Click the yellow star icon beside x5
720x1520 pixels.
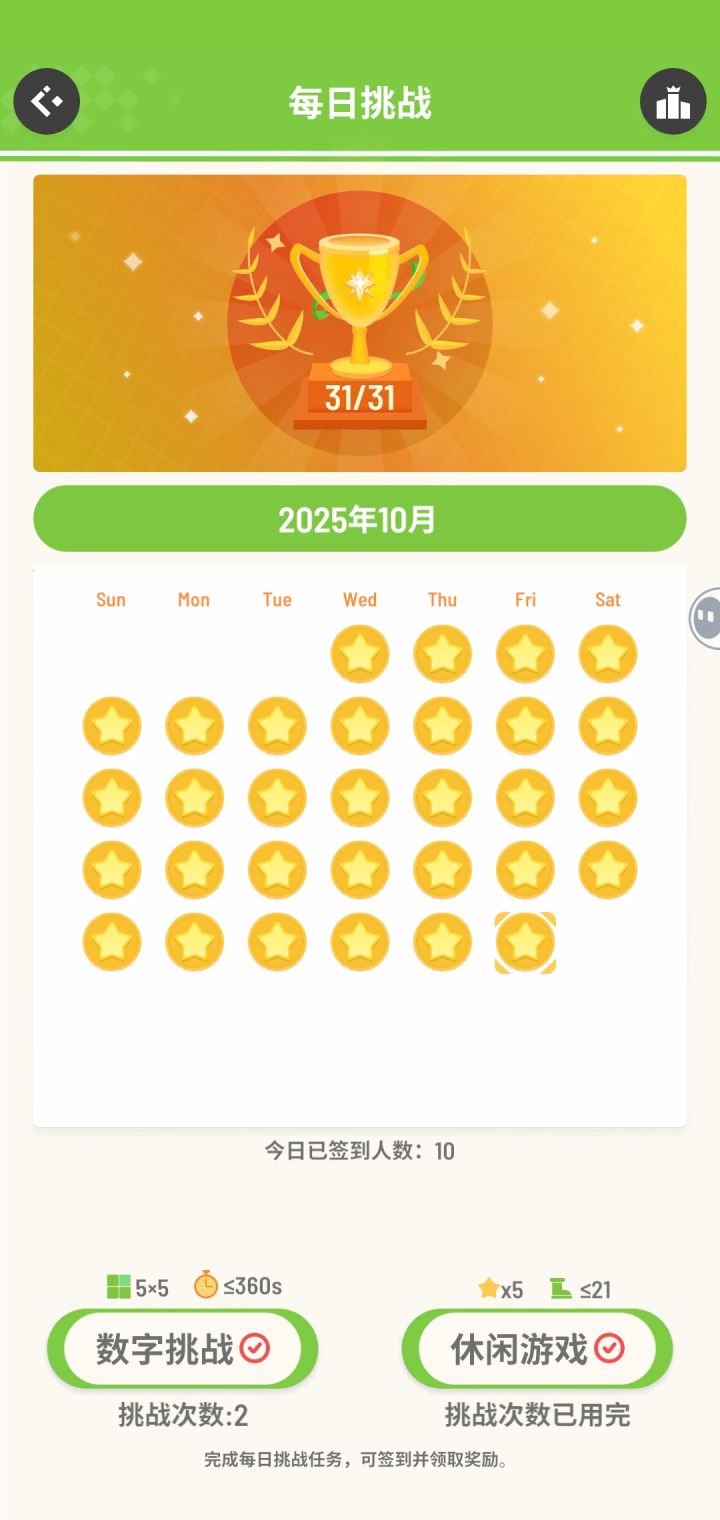coord(487,1288)
